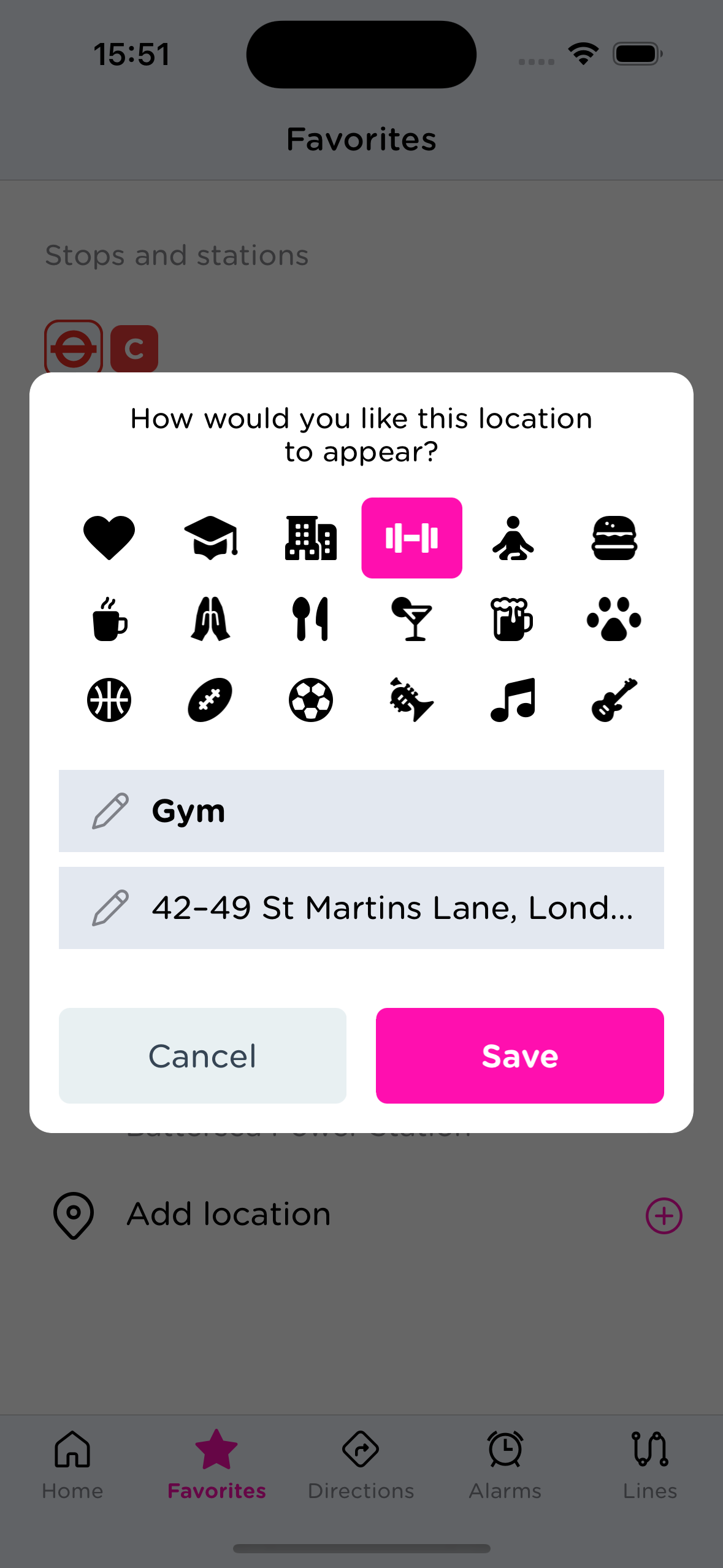Select the burger icon
This screenshot has width=723, height=1568.
tap(614, 538)
